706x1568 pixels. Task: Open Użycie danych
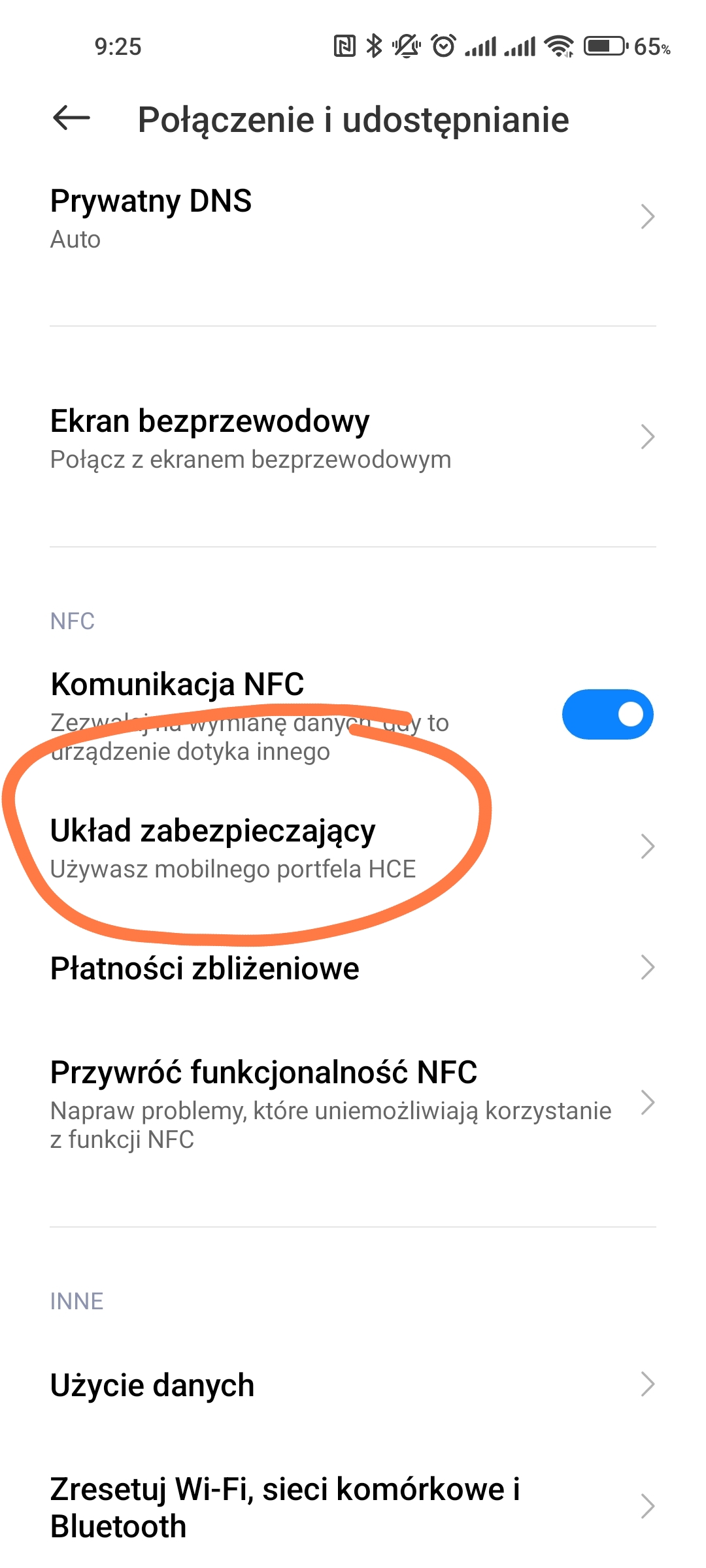pos(353,1385)
